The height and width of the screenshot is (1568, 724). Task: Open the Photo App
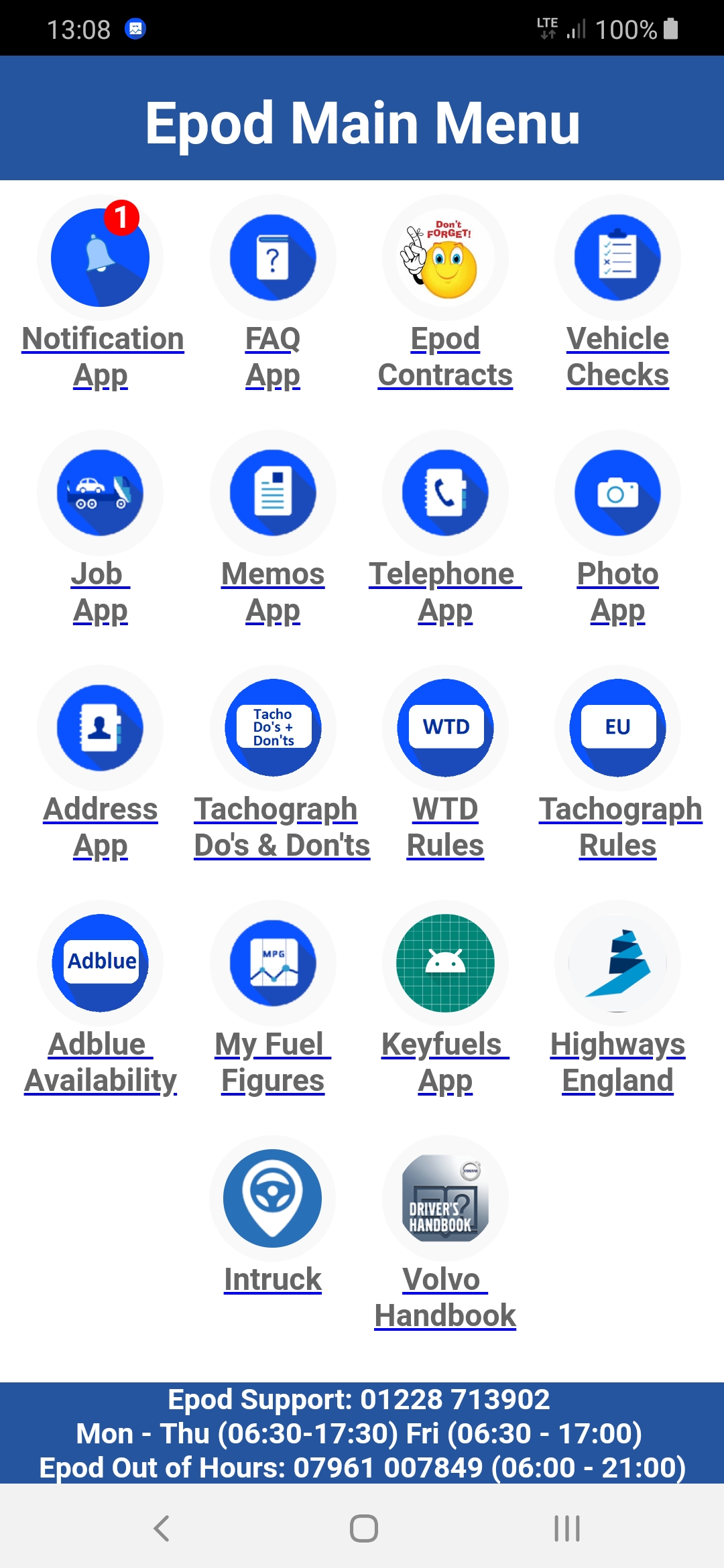(617, 493)
